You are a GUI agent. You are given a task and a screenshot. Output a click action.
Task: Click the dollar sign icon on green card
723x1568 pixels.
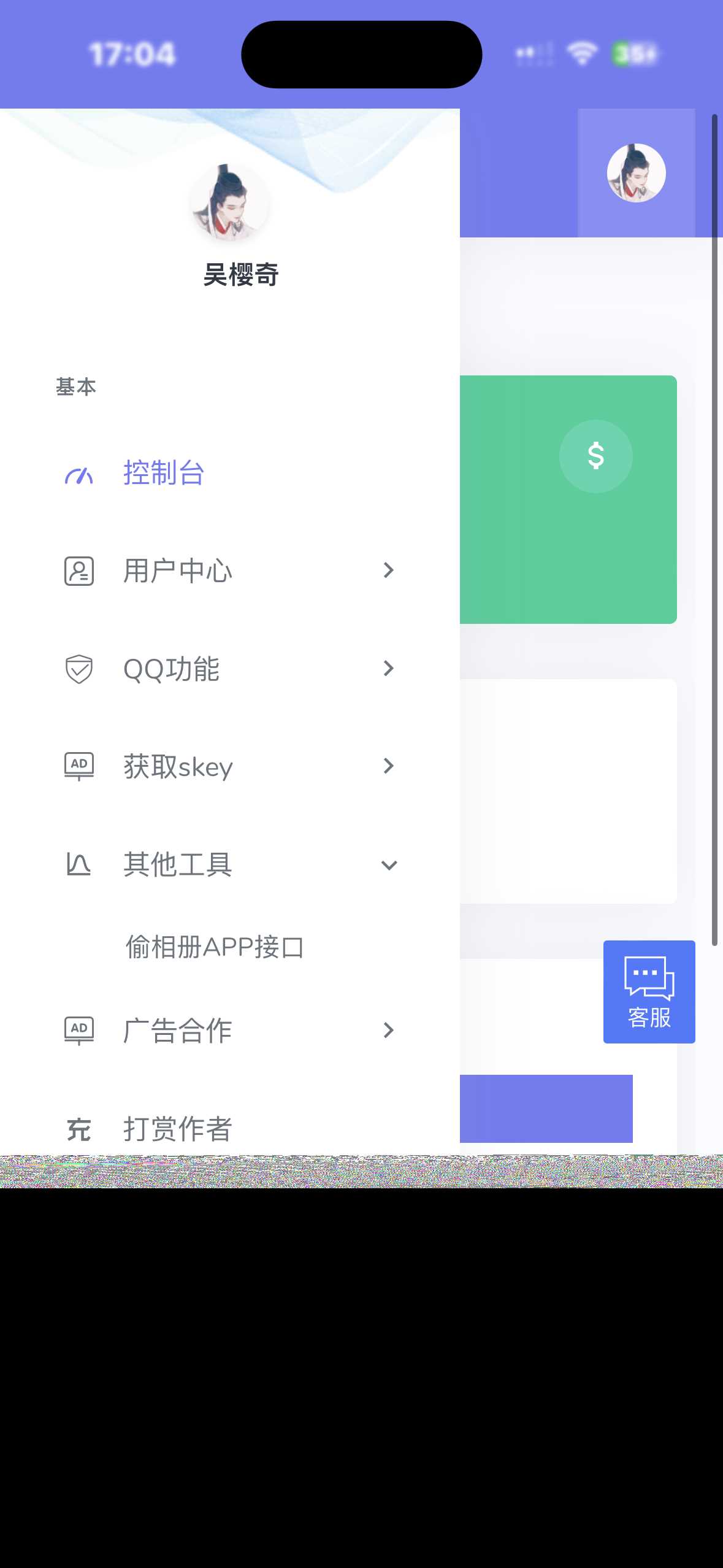595,455
